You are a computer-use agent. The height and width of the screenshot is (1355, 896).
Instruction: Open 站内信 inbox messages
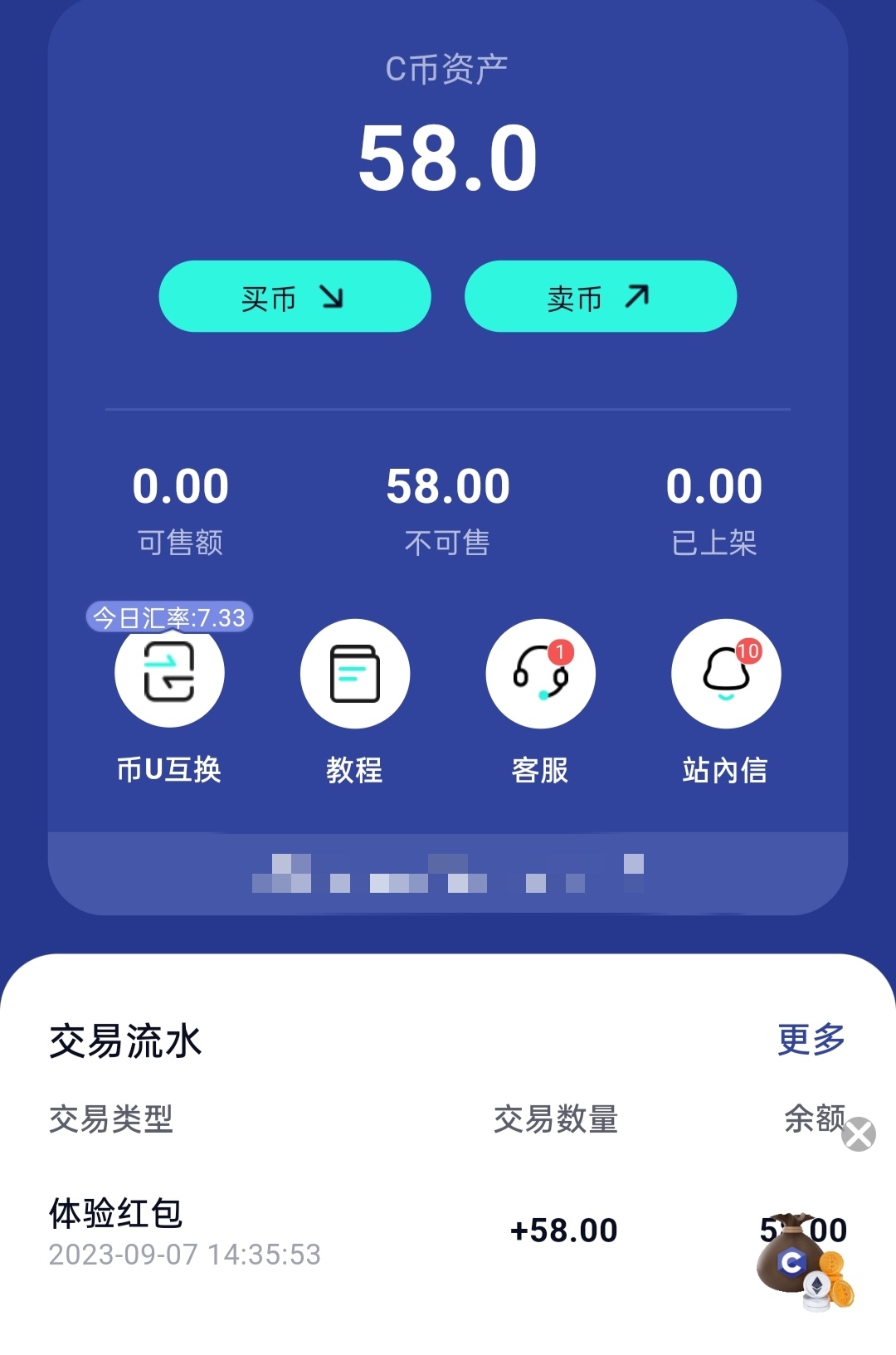click(726, 675)
